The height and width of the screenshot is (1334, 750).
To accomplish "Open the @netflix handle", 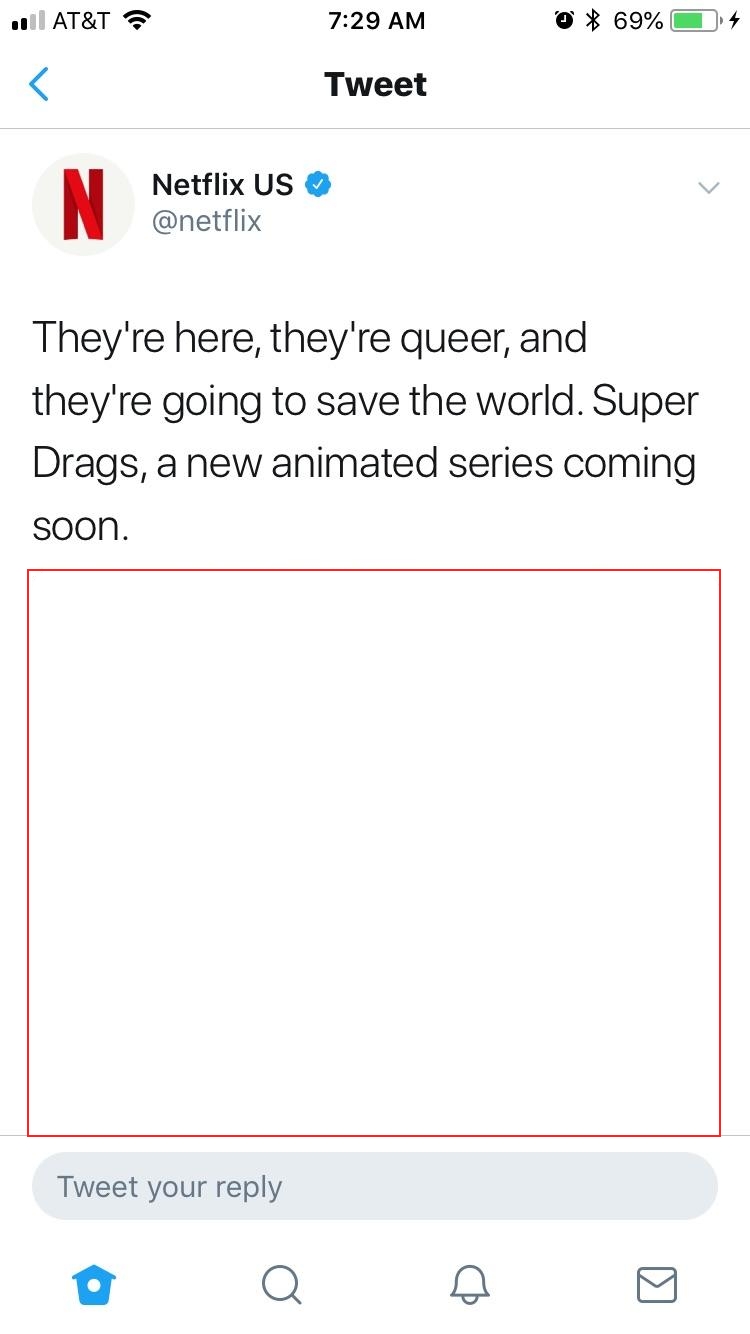I will pyautogui.click(x=206, y=221).
